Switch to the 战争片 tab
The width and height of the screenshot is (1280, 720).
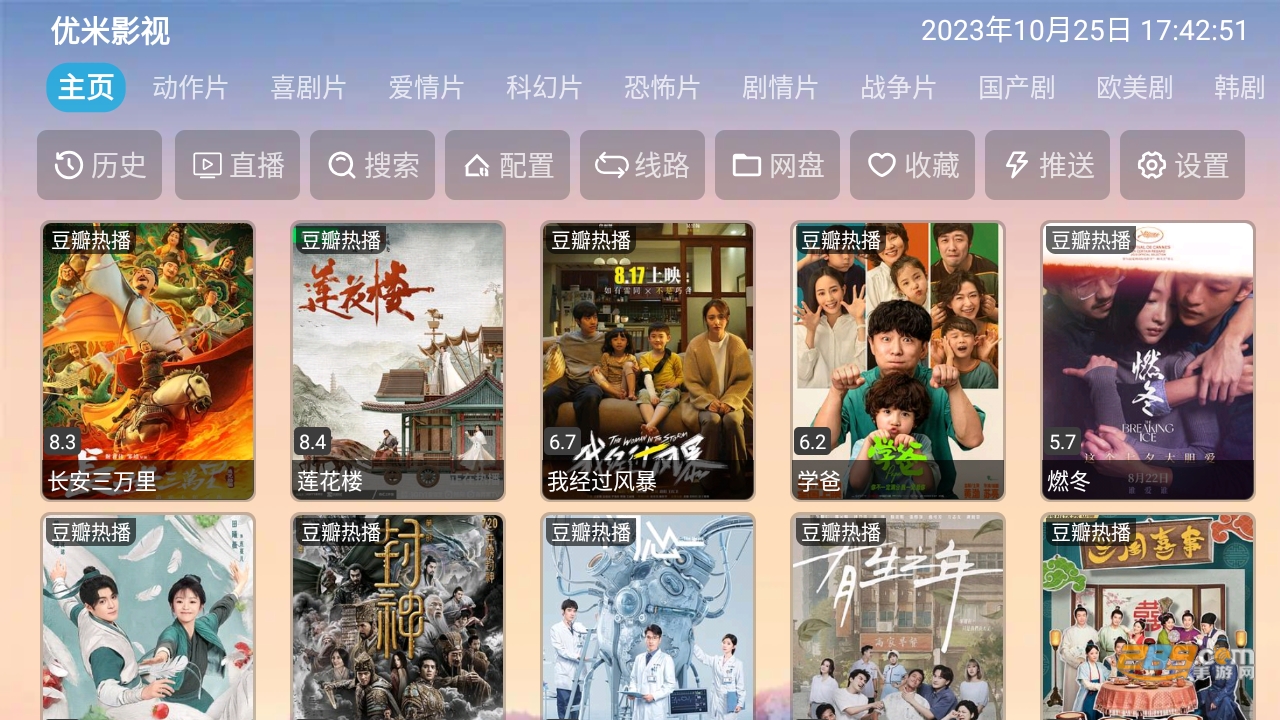tap(898, 88)
